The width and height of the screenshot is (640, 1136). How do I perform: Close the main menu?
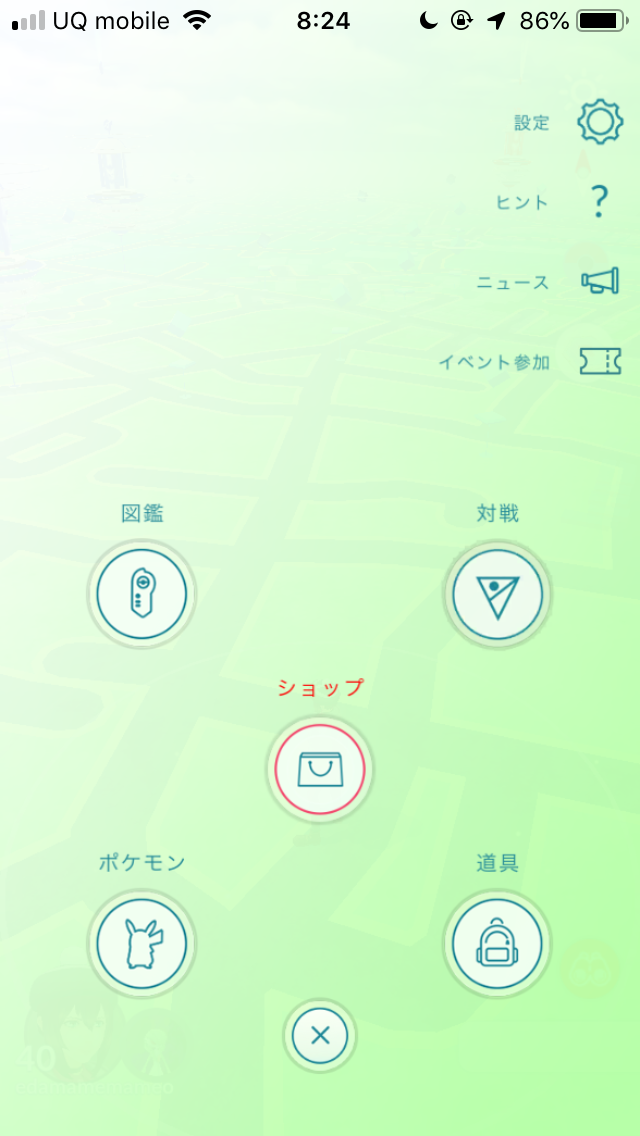click(x=320, y=1036)
